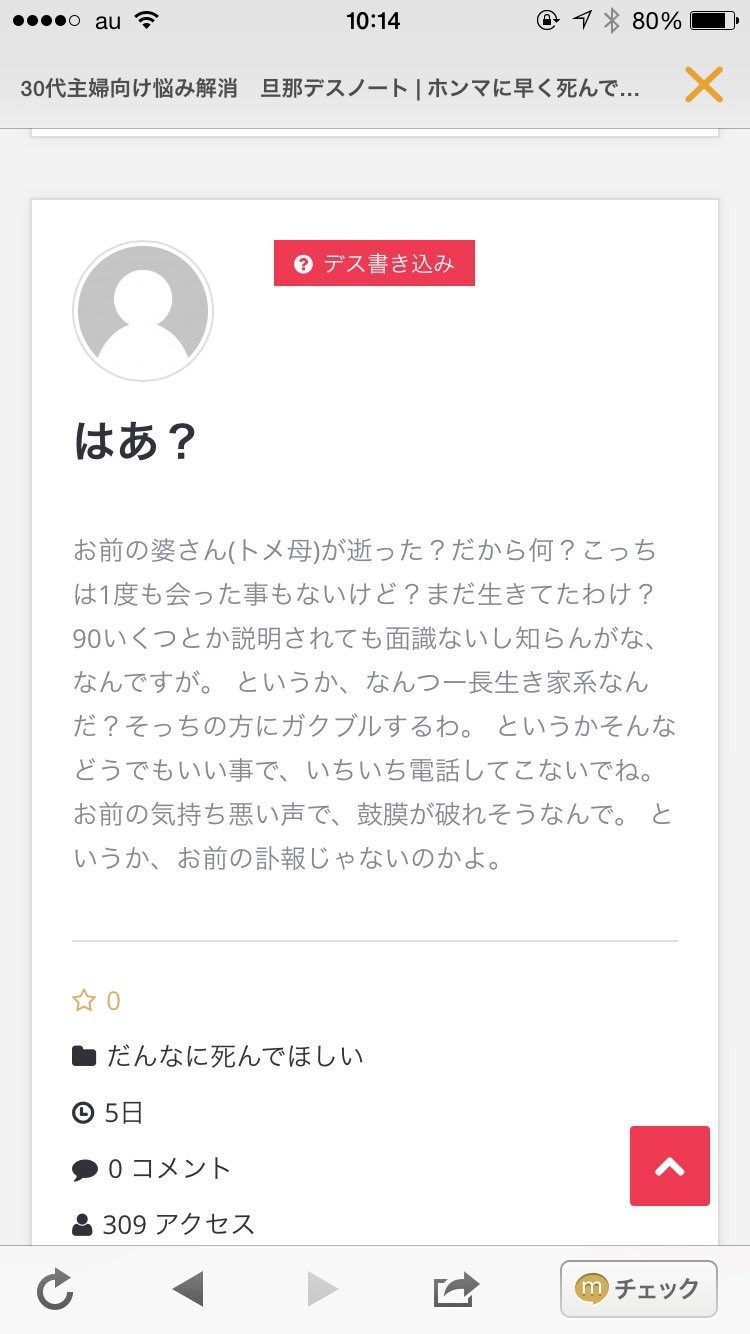This screenshot has width=750, height=1334.
Task: Close the in-app browser page
Action: [x=703, y=85]
